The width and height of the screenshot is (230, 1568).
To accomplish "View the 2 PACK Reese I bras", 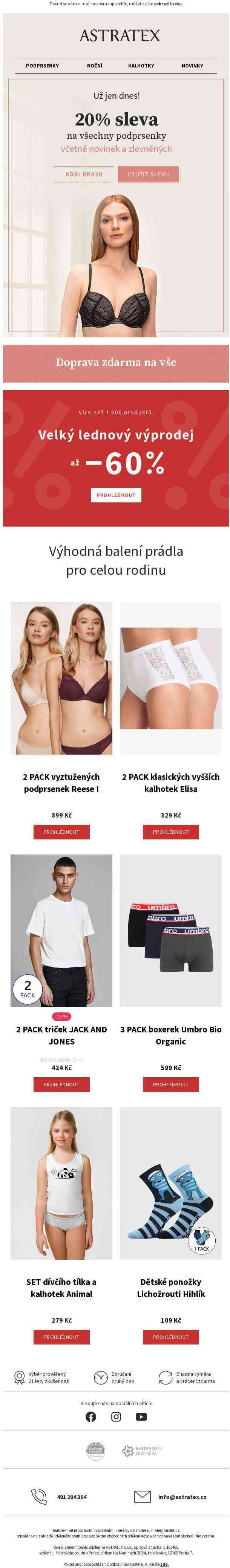I will (x=61, y=832).
